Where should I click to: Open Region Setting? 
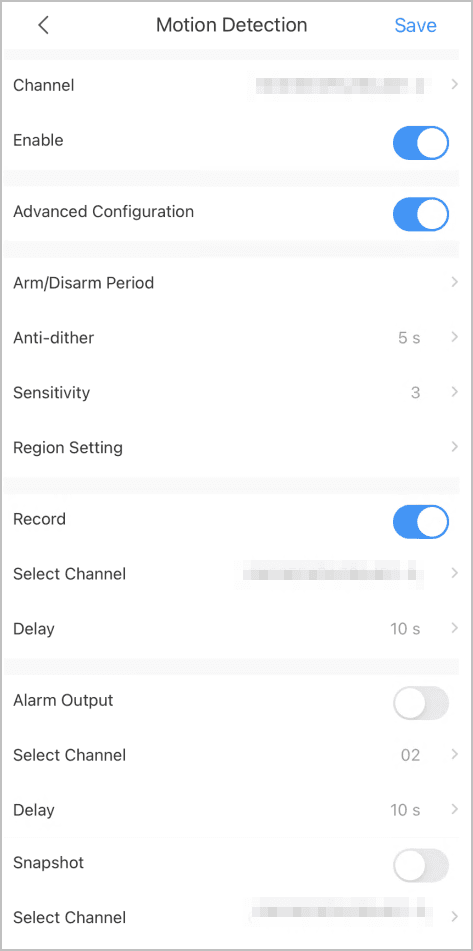click(x=236, y=448)
